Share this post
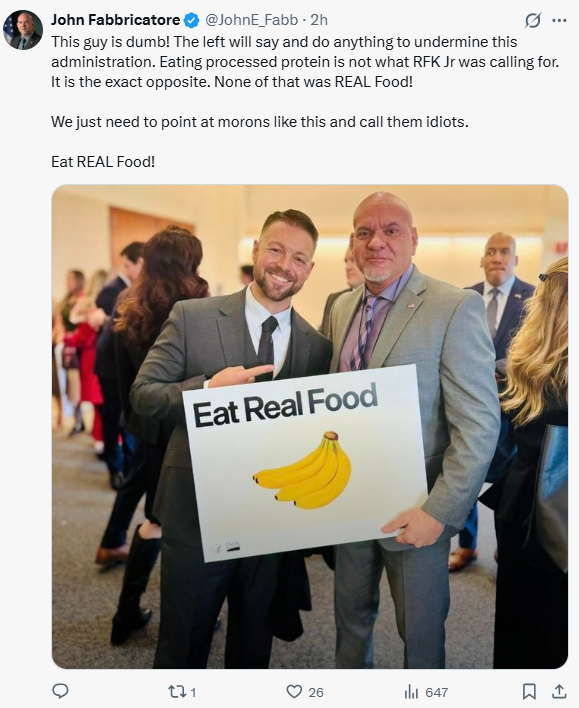The width and height of the screenshot is (579, 708). pyautogui.click(x=559, y=691)
